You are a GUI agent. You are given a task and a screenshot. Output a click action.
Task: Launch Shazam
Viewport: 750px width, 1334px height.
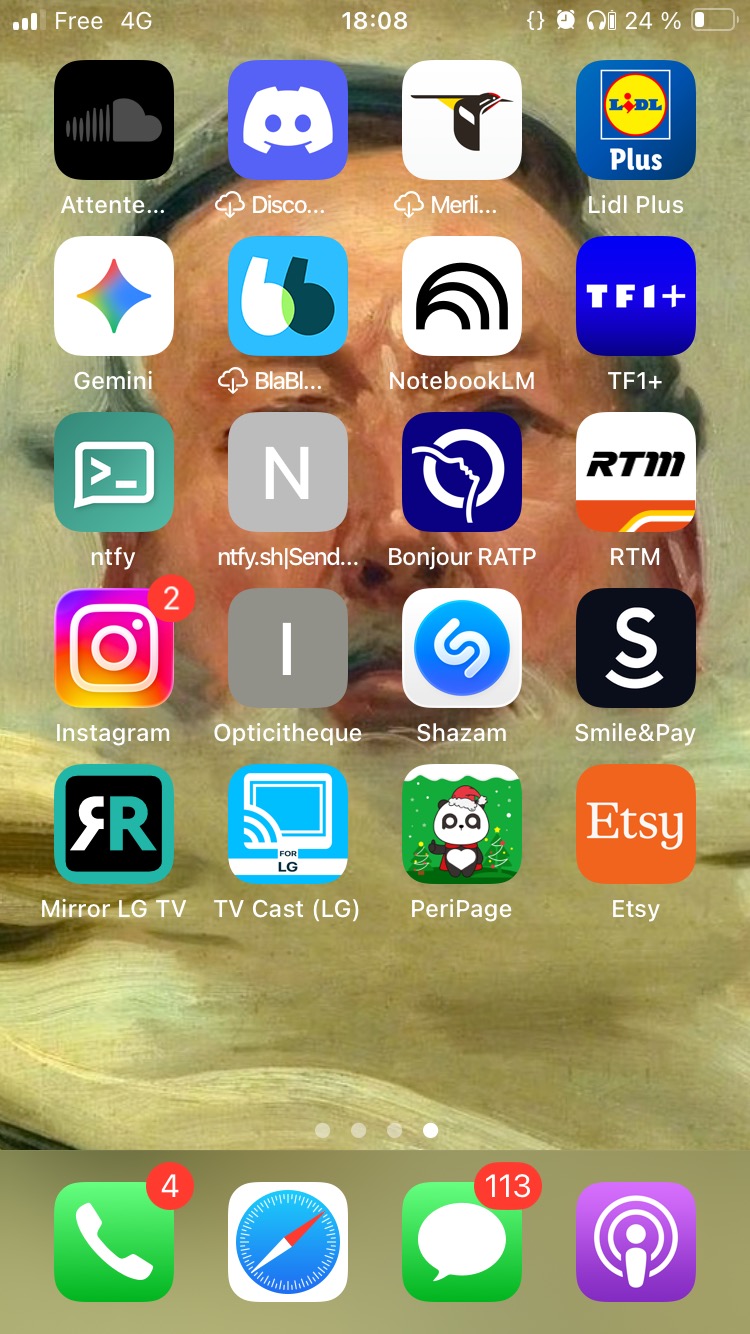tap(462, 648)
